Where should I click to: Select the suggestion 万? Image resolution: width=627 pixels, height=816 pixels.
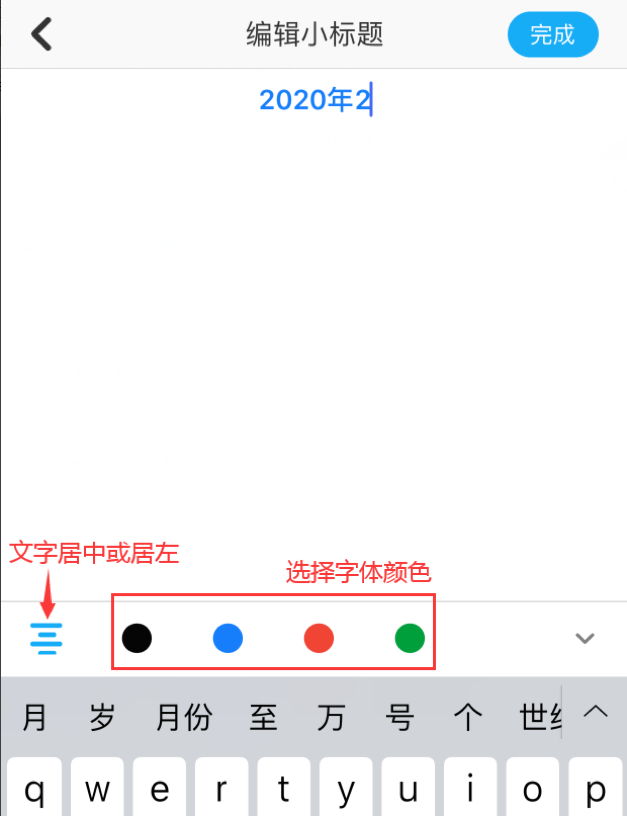(x=331, y=716)
